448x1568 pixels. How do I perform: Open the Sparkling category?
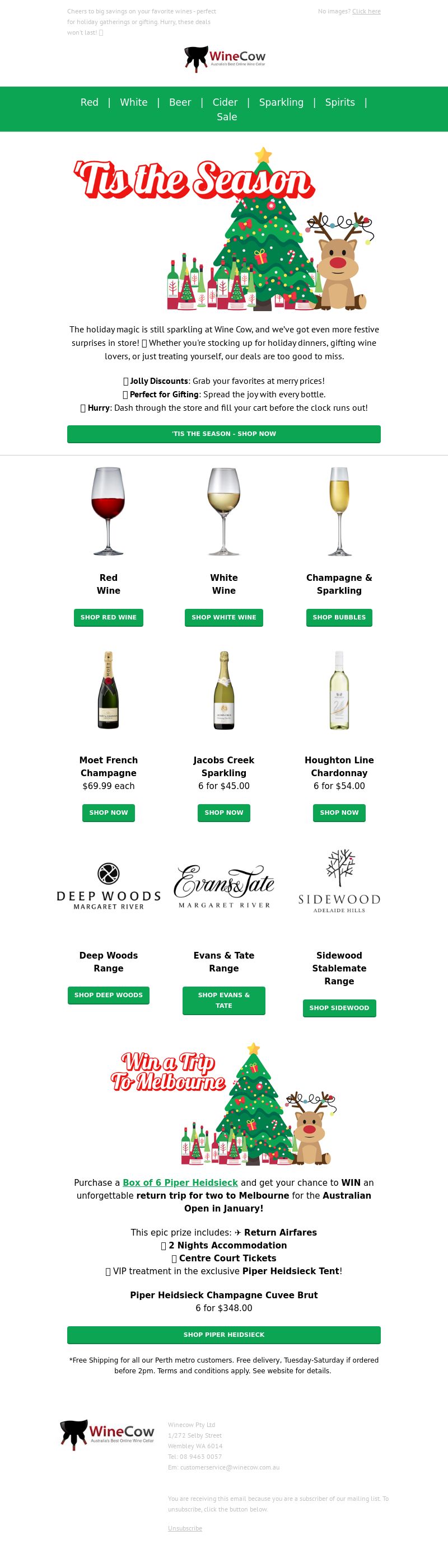tap(281, 102)
